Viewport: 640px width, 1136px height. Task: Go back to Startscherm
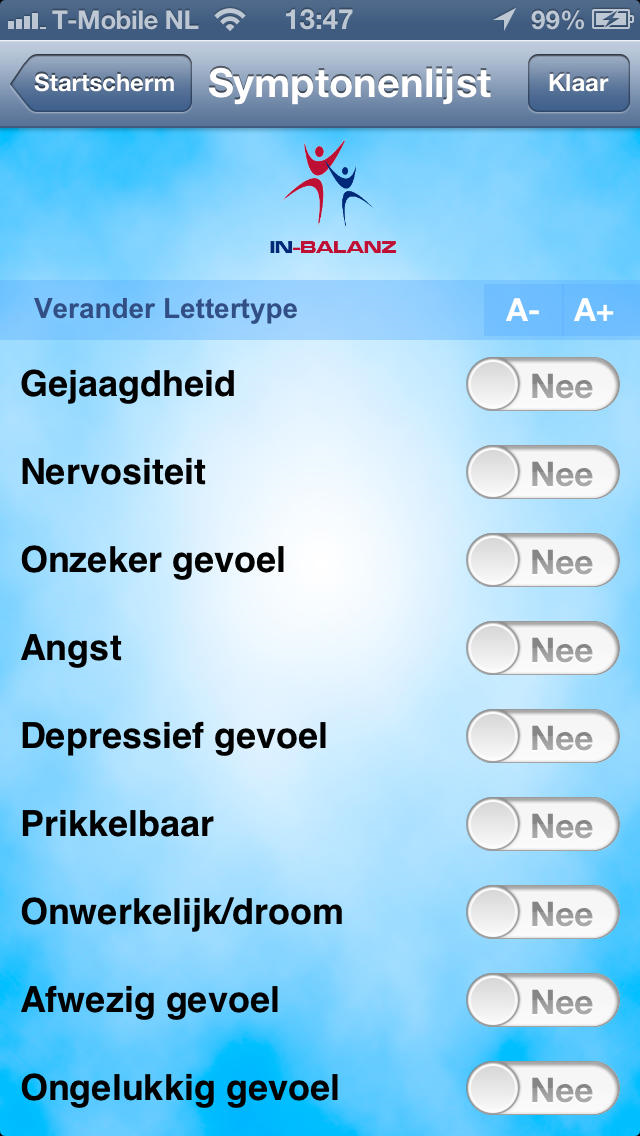[101, 83]
